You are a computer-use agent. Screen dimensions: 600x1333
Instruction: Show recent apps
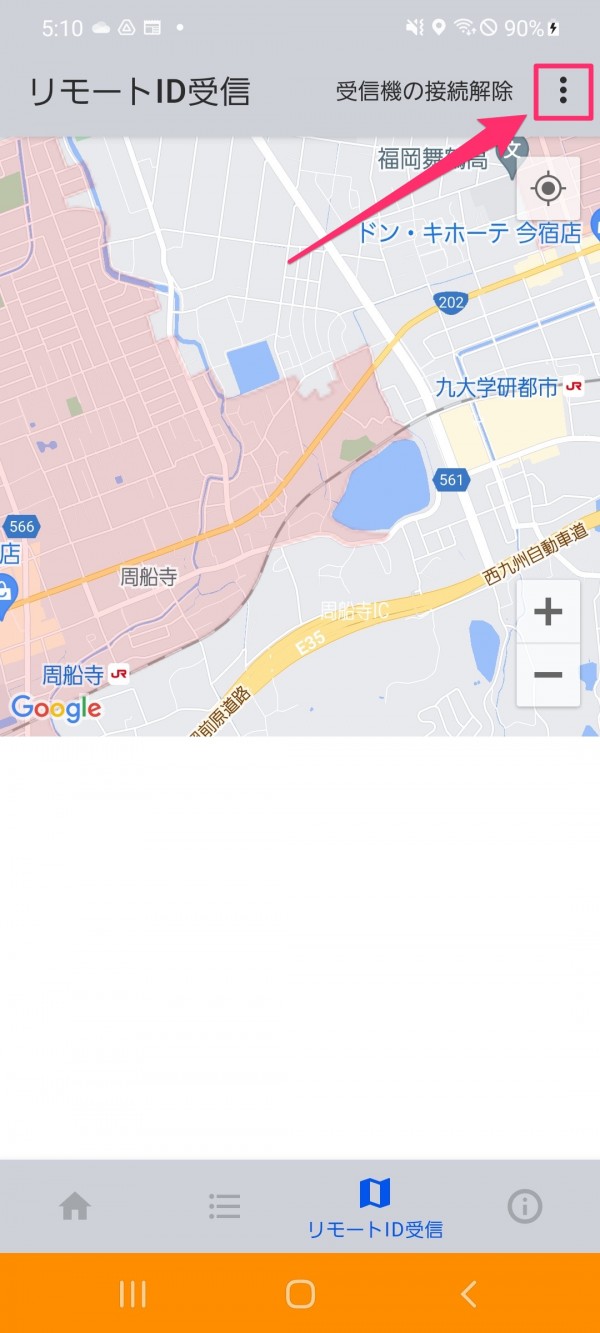[x=132, y=1294]
